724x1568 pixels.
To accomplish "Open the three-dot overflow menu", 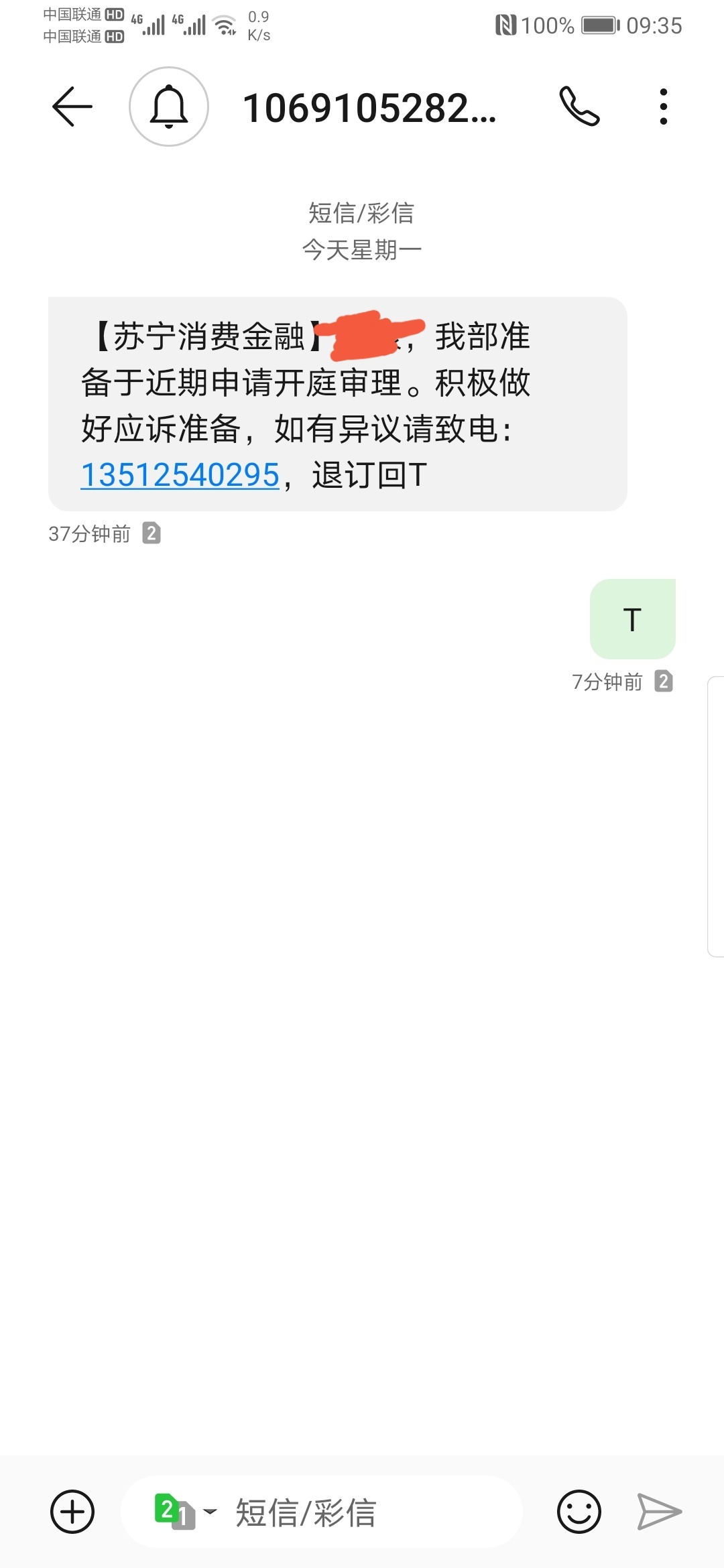I will point(663,107).
